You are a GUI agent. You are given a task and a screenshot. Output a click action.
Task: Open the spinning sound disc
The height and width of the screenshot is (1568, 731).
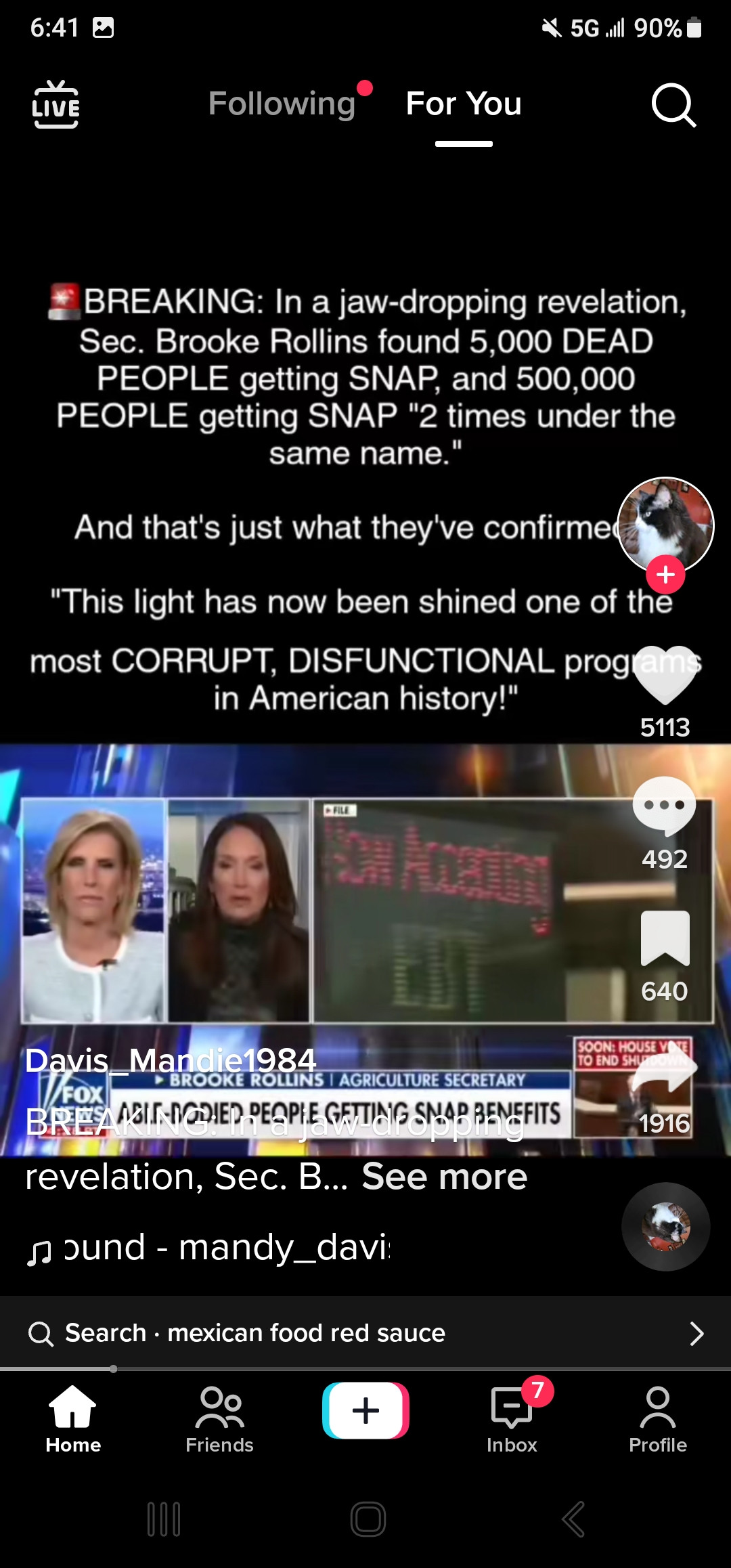pyautogui.click(x=666, y=1226)
